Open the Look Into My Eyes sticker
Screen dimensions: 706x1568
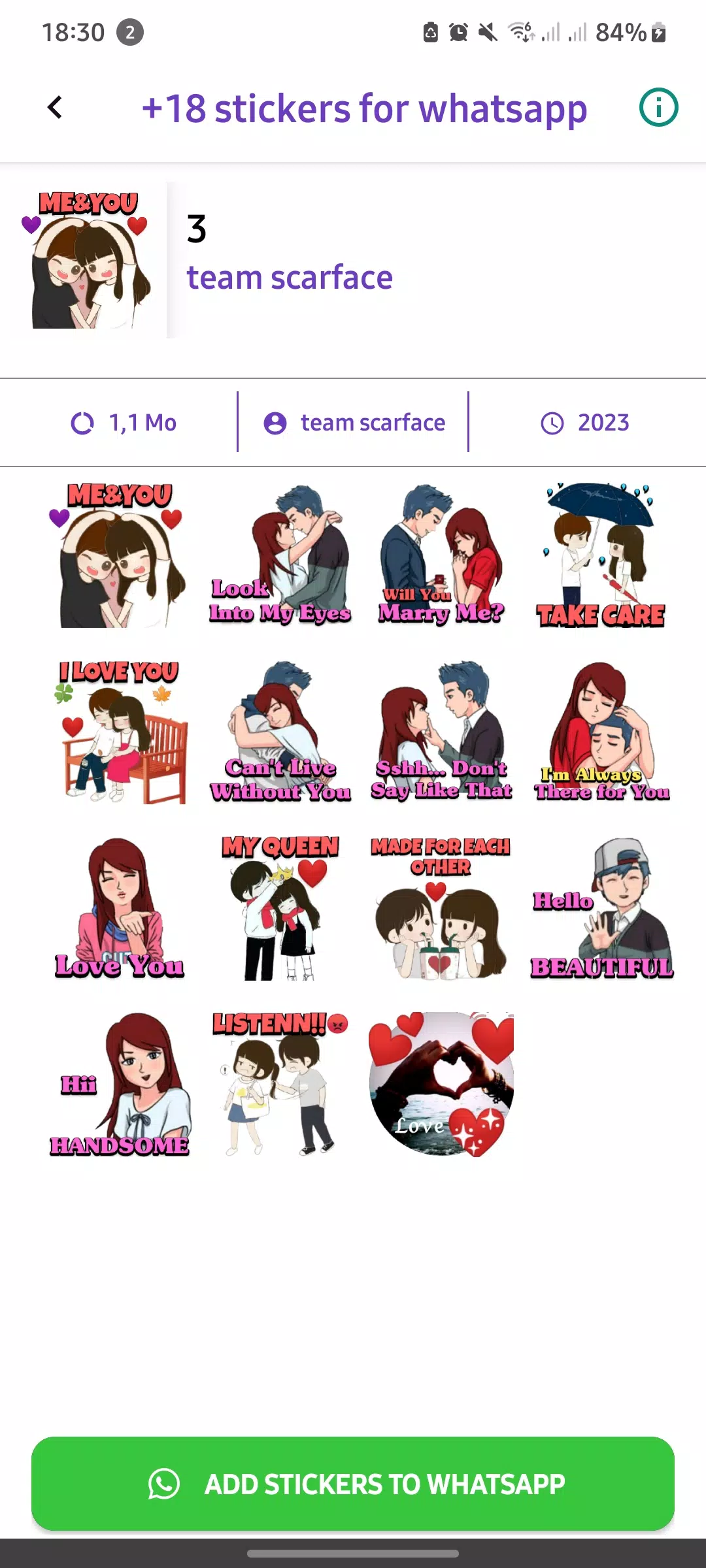280,555
